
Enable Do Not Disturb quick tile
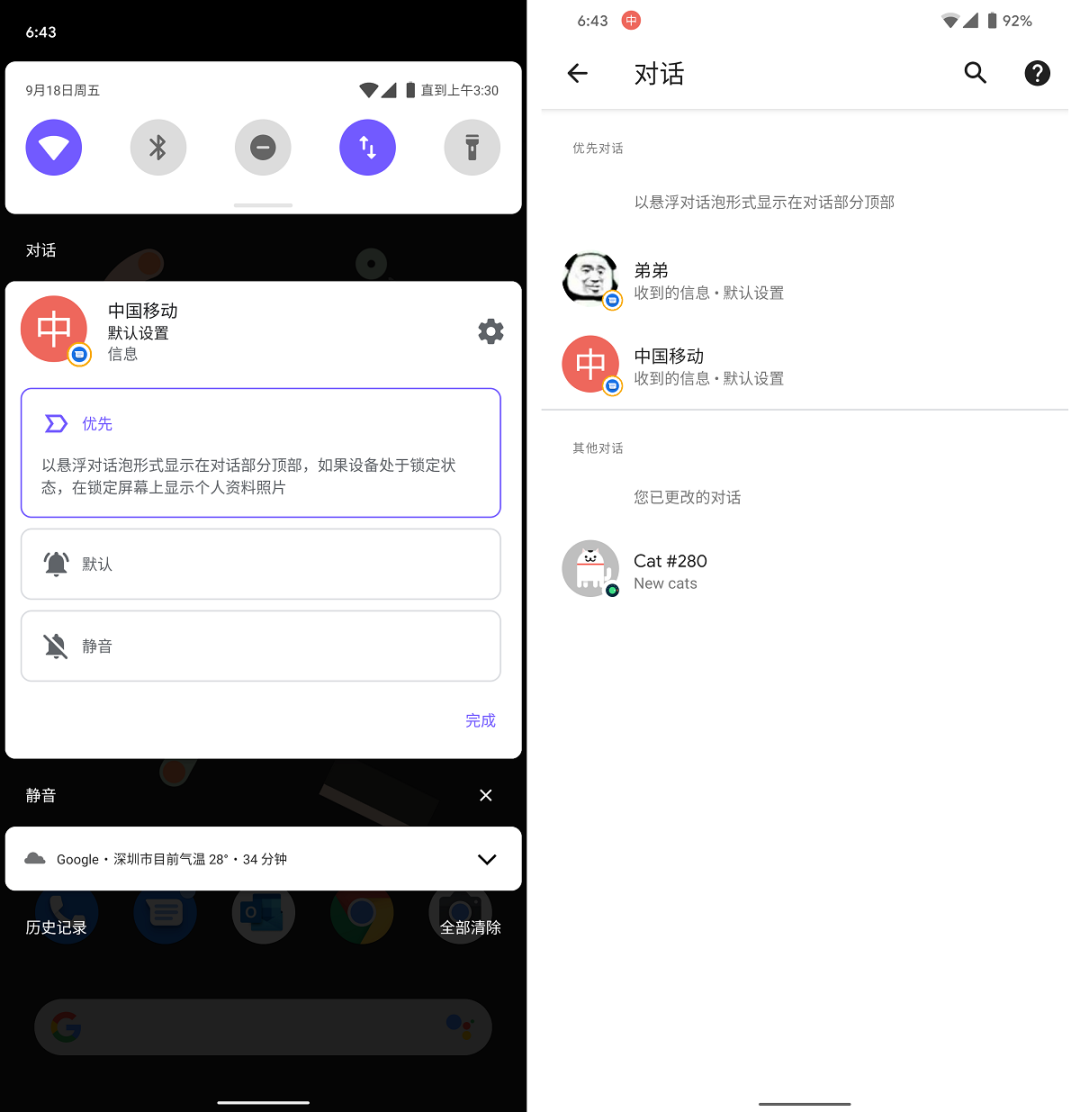[x=263, y=148]
